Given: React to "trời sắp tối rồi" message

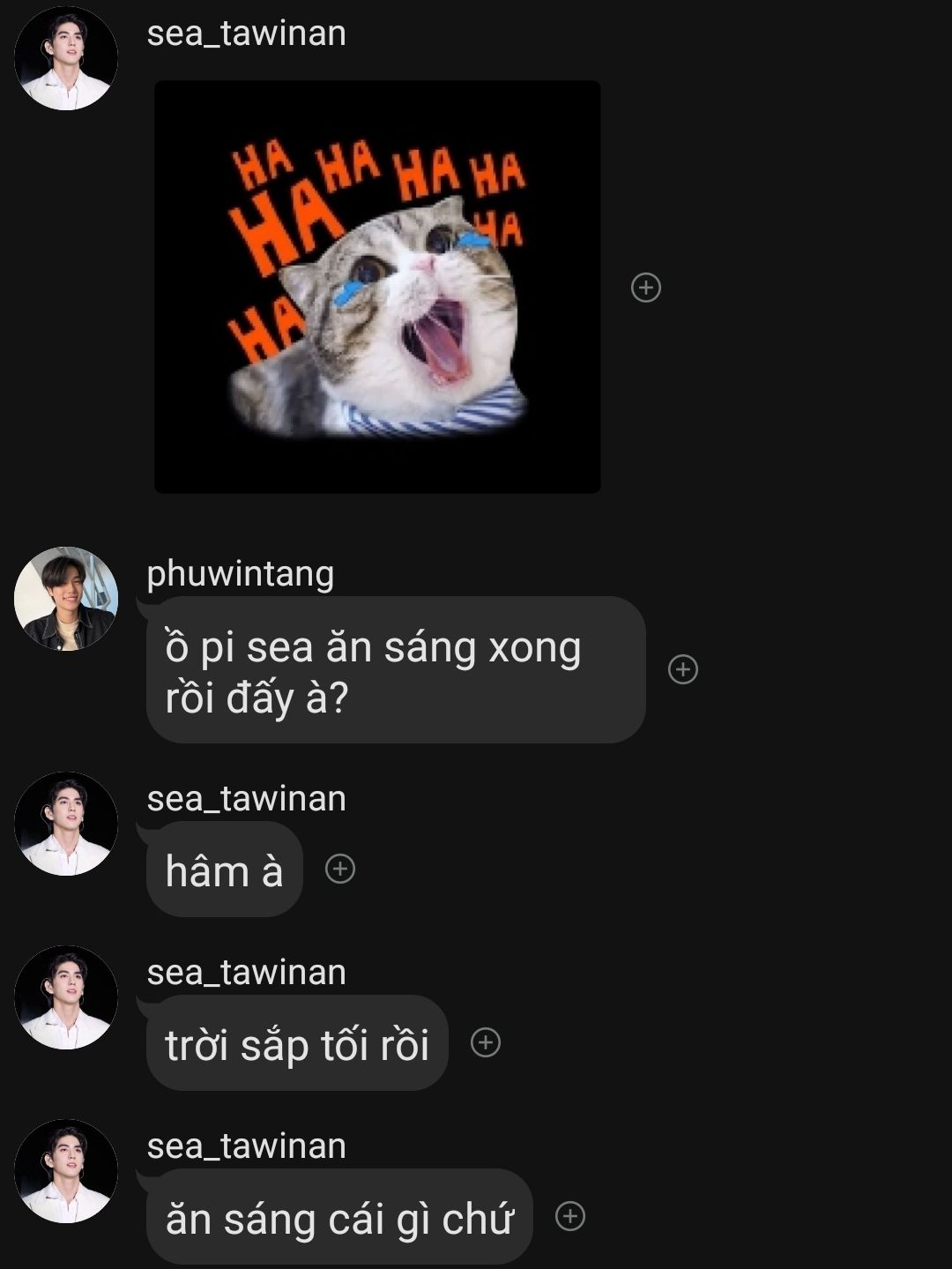Looking at the screenshot, I should click(486, 1042).
